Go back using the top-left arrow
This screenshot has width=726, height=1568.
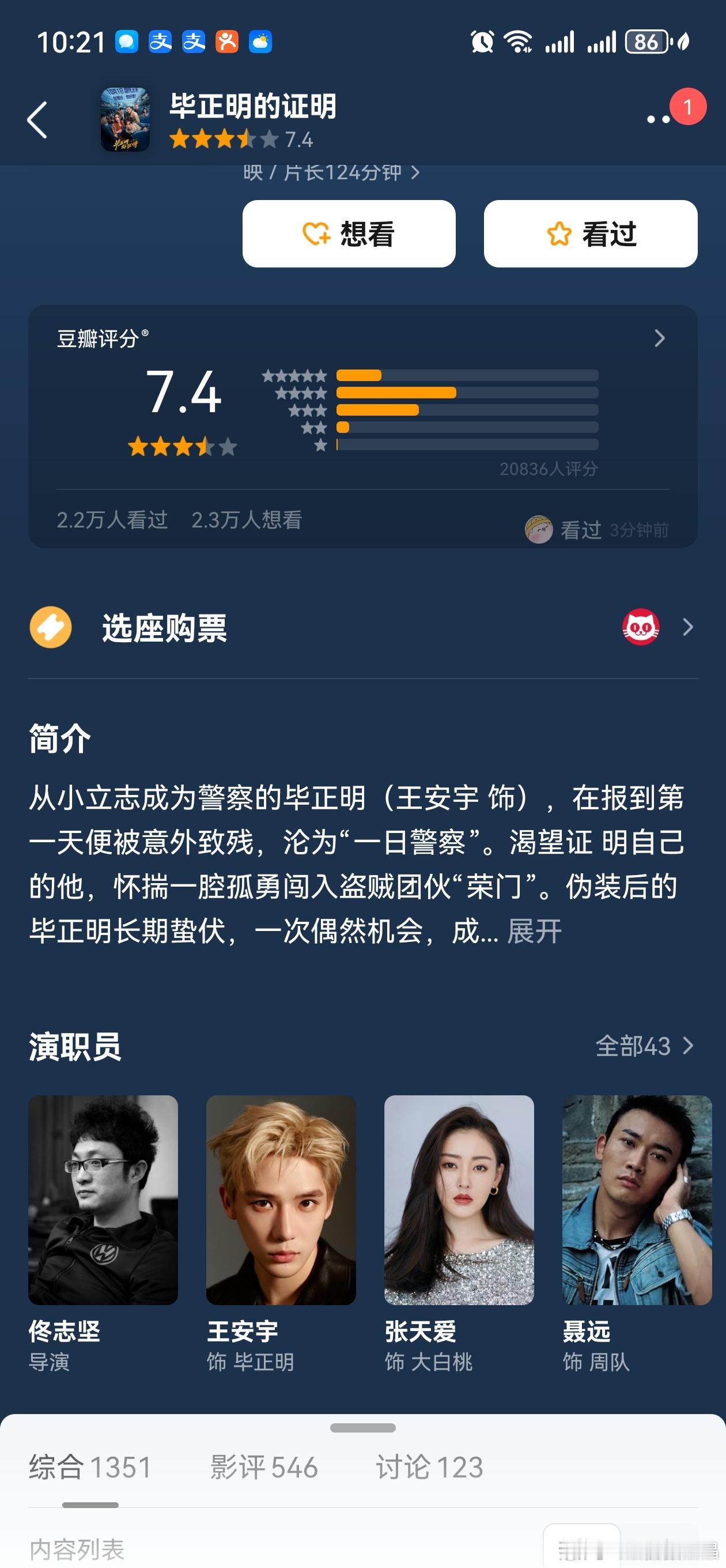[x=37, y=120]
